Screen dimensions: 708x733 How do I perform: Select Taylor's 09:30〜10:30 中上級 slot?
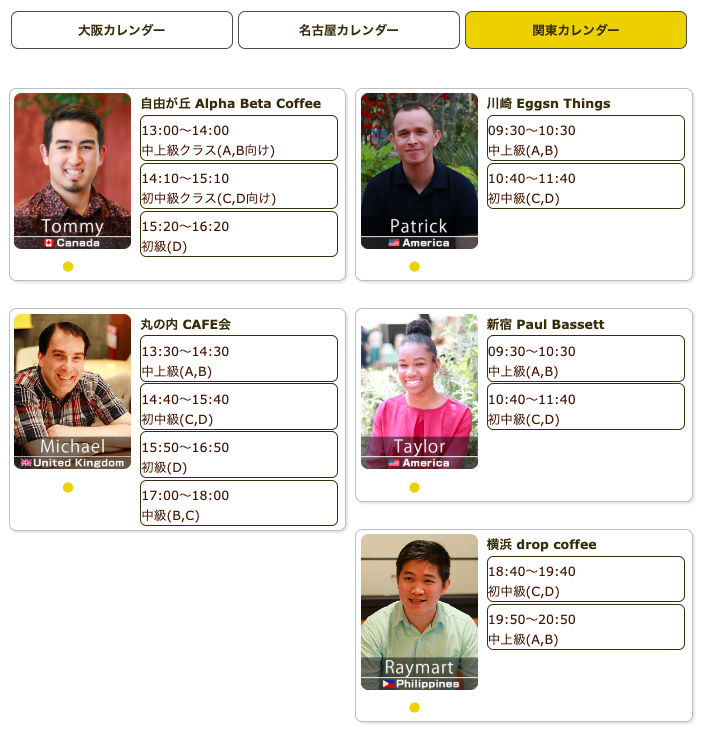pyautogui.click(x=585, y=360)
